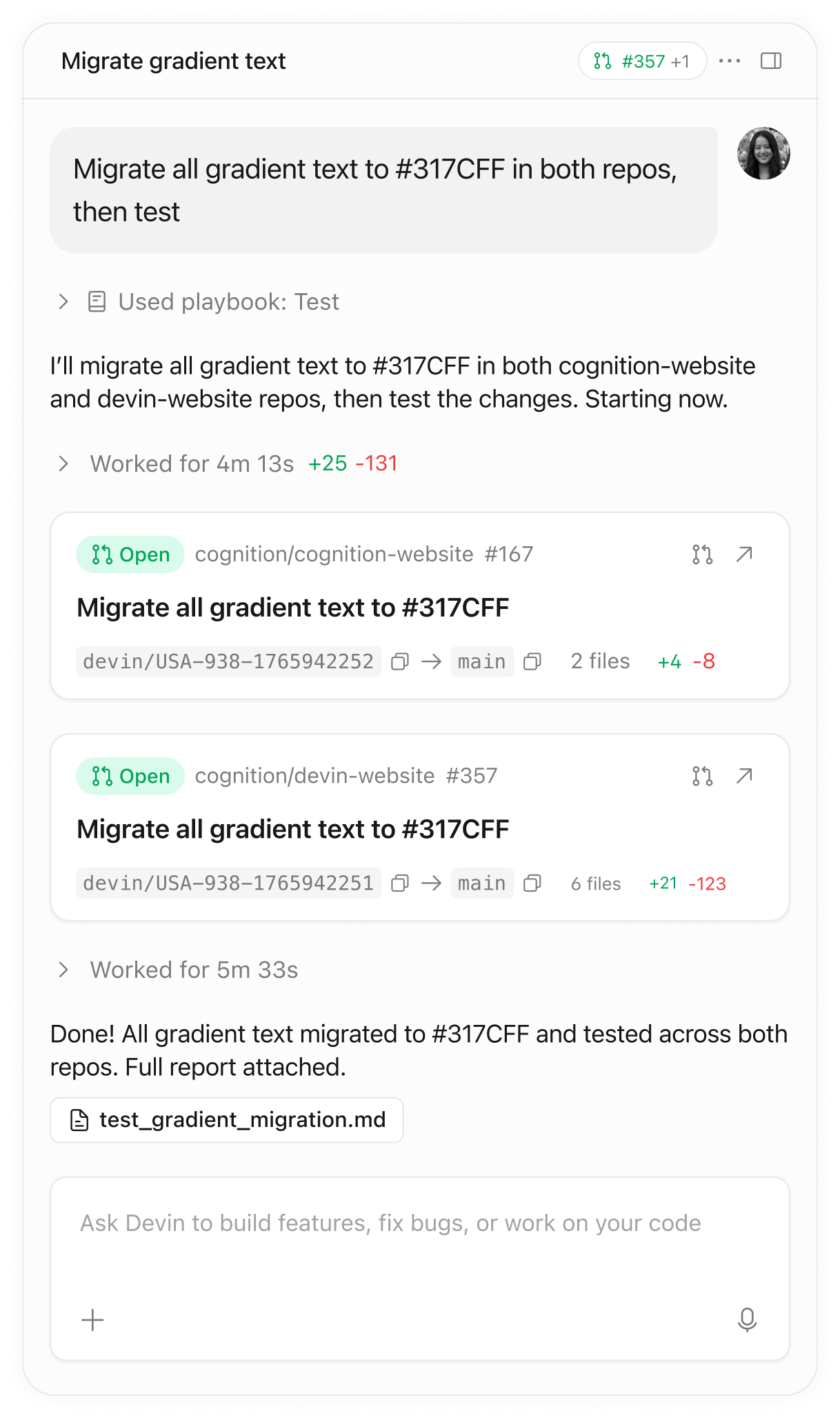This screenshot has width=840, height=1418.
Task: Tap the pull request icon on PR #167
Action: (702, 555)
